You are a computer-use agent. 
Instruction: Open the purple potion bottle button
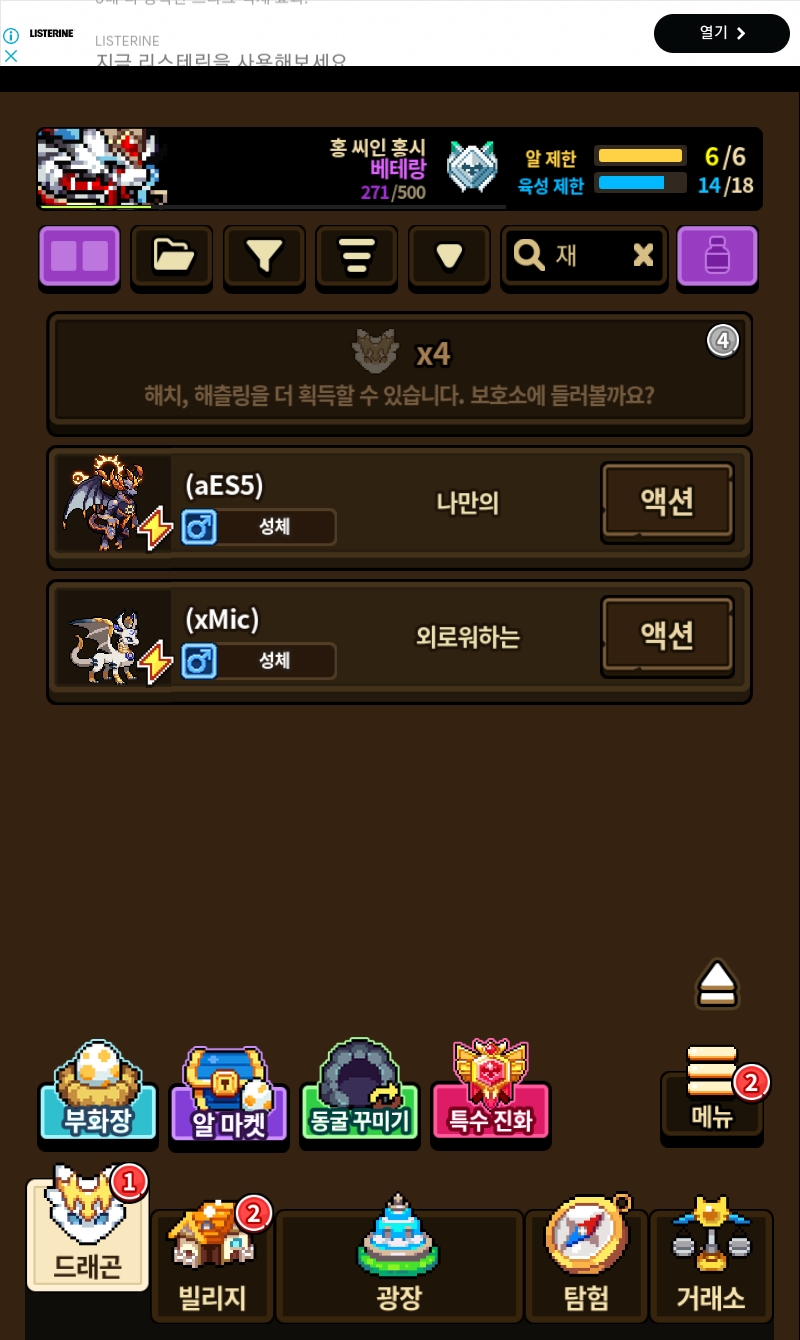click(717, 256)
